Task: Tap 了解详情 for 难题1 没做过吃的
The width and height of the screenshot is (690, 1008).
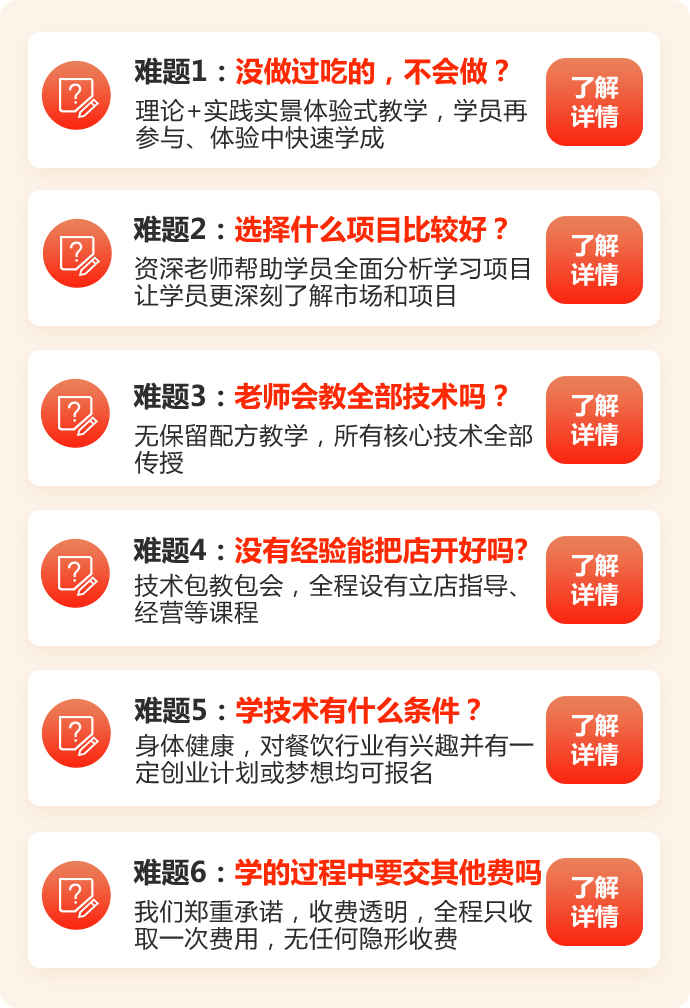Action: point(594,102)
